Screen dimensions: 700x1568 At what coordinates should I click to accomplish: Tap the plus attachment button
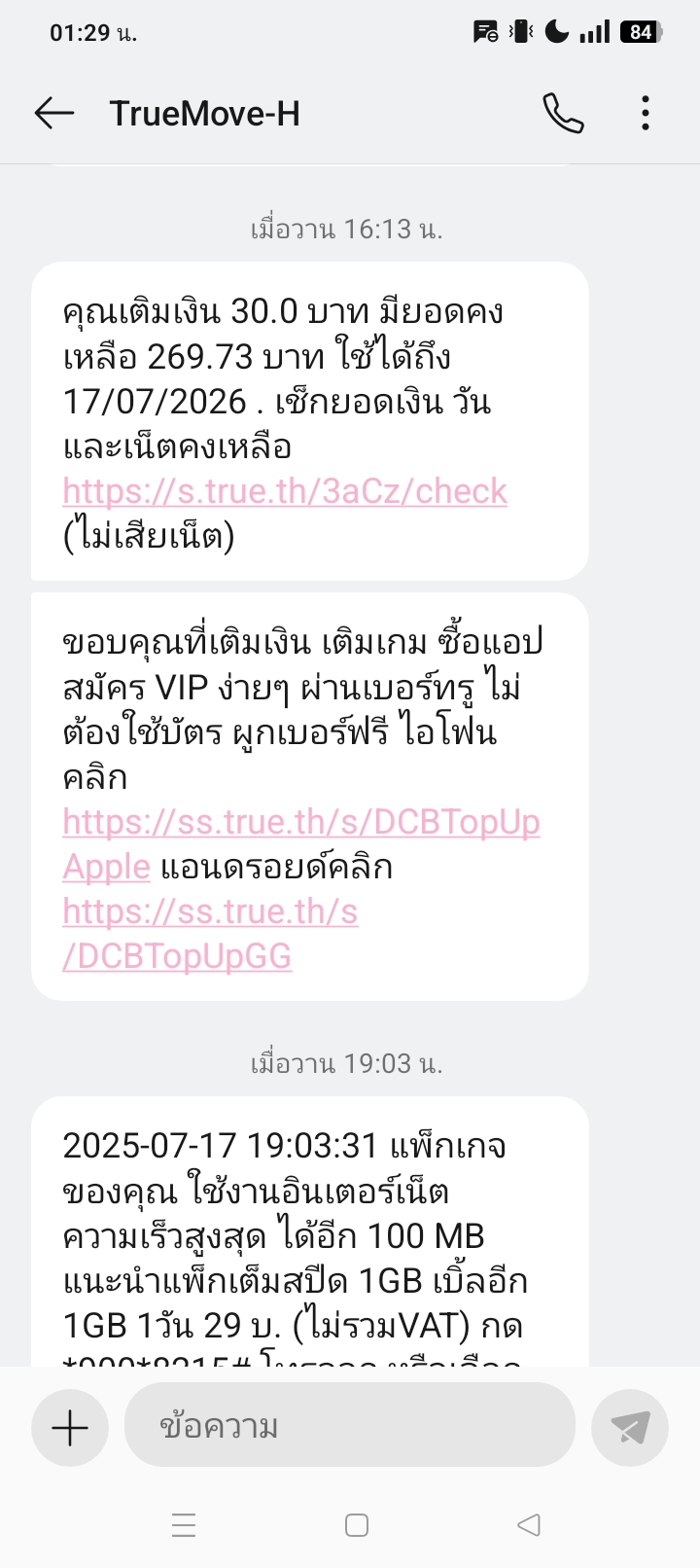point(70,1427)
